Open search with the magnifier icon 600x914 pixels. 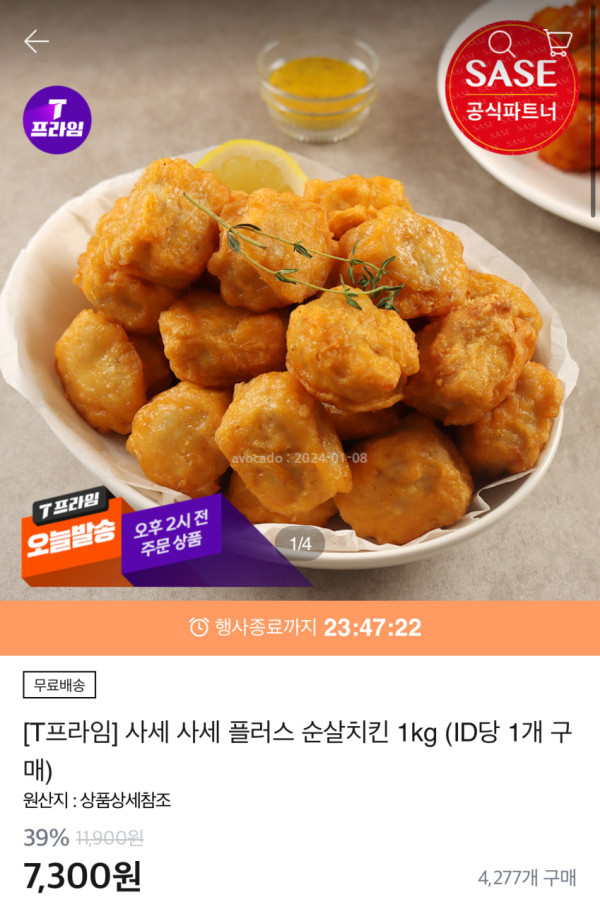pos(501,43)
